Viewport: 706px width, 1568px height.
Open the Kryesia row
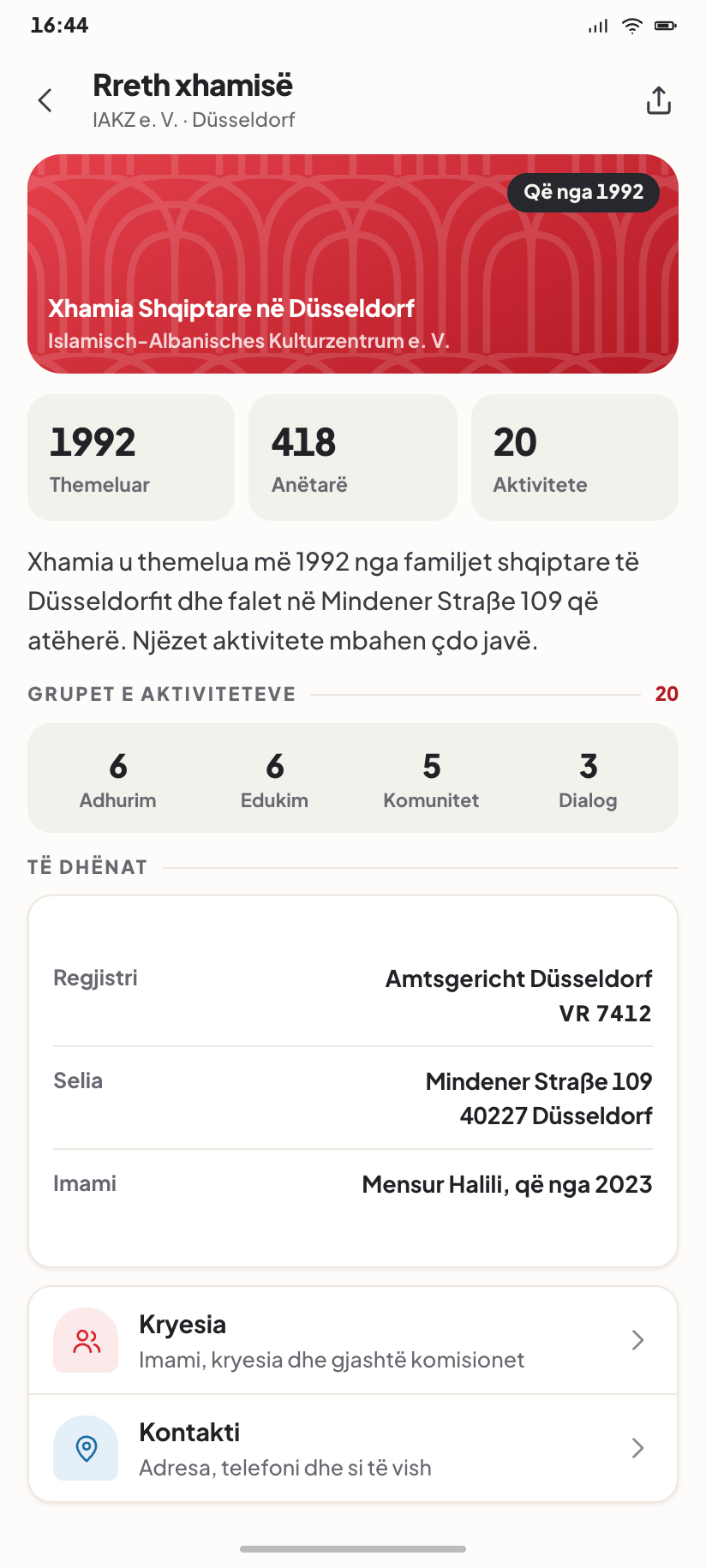353,1340
